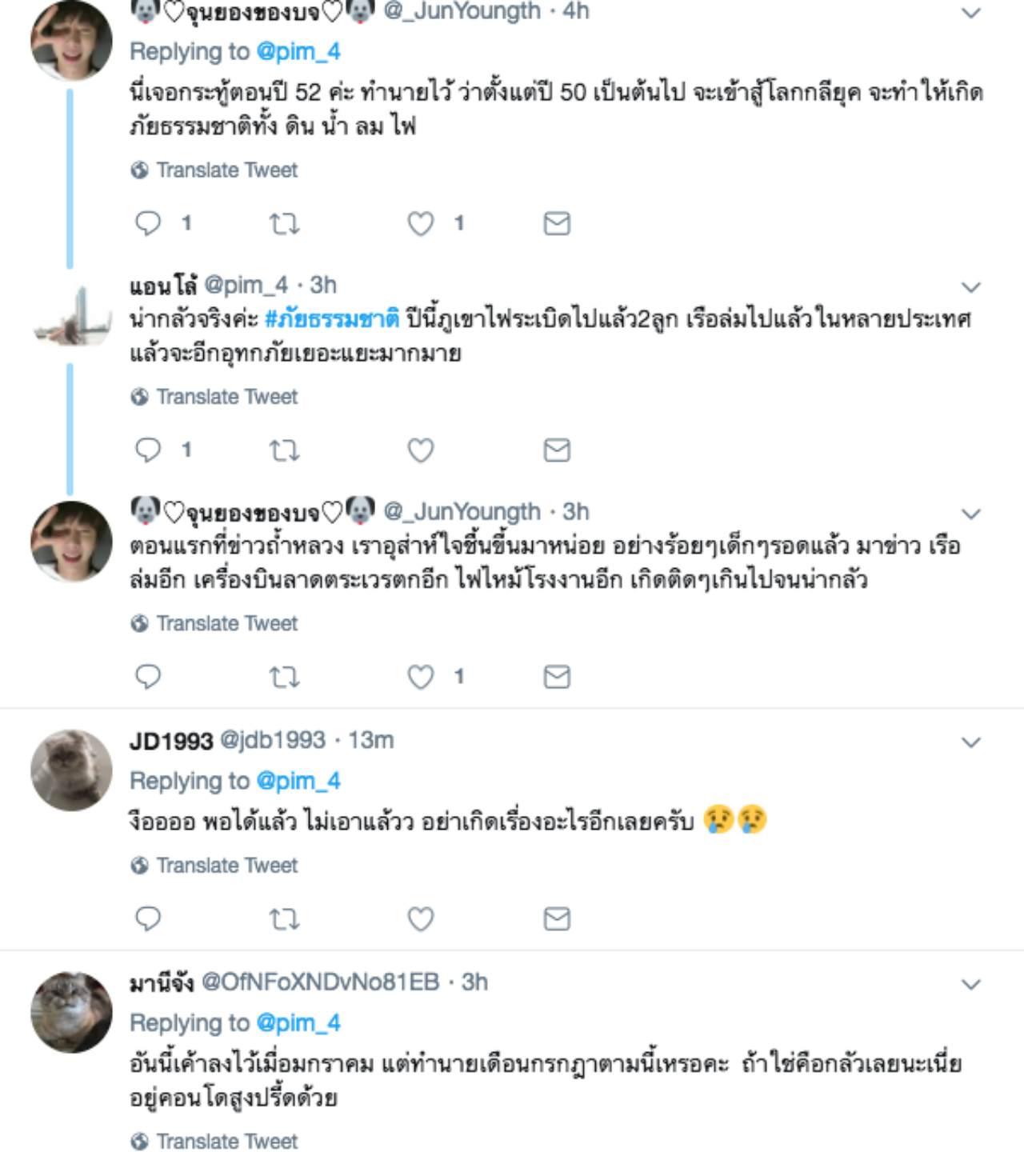Translate the @_JunYoungth tweet posted 3h ago
The image size is (1024, 1176).
226,623
